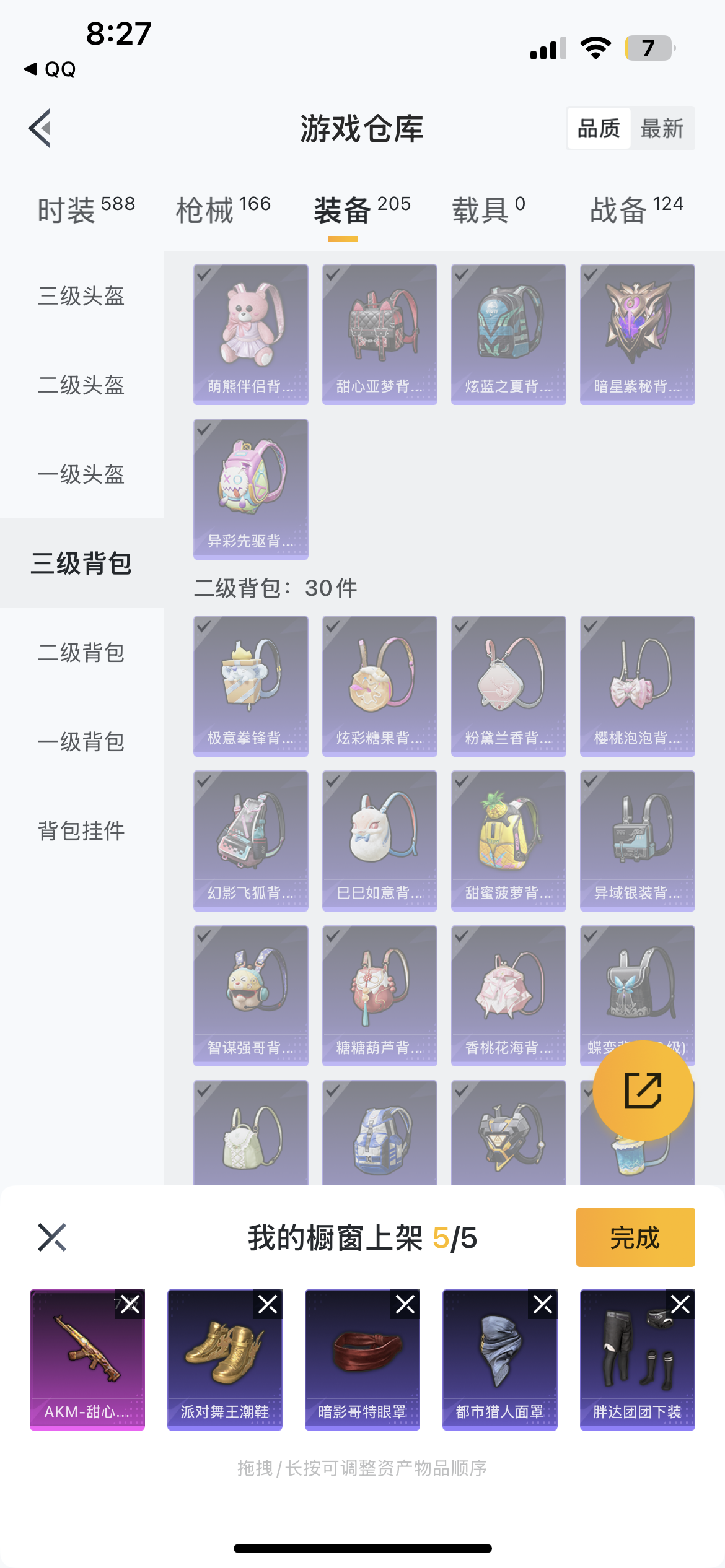This screenshot has height=1568, width=725.
Task: Select the 萌熊伴侣 backpack
Action: click(x=251, y=334)
